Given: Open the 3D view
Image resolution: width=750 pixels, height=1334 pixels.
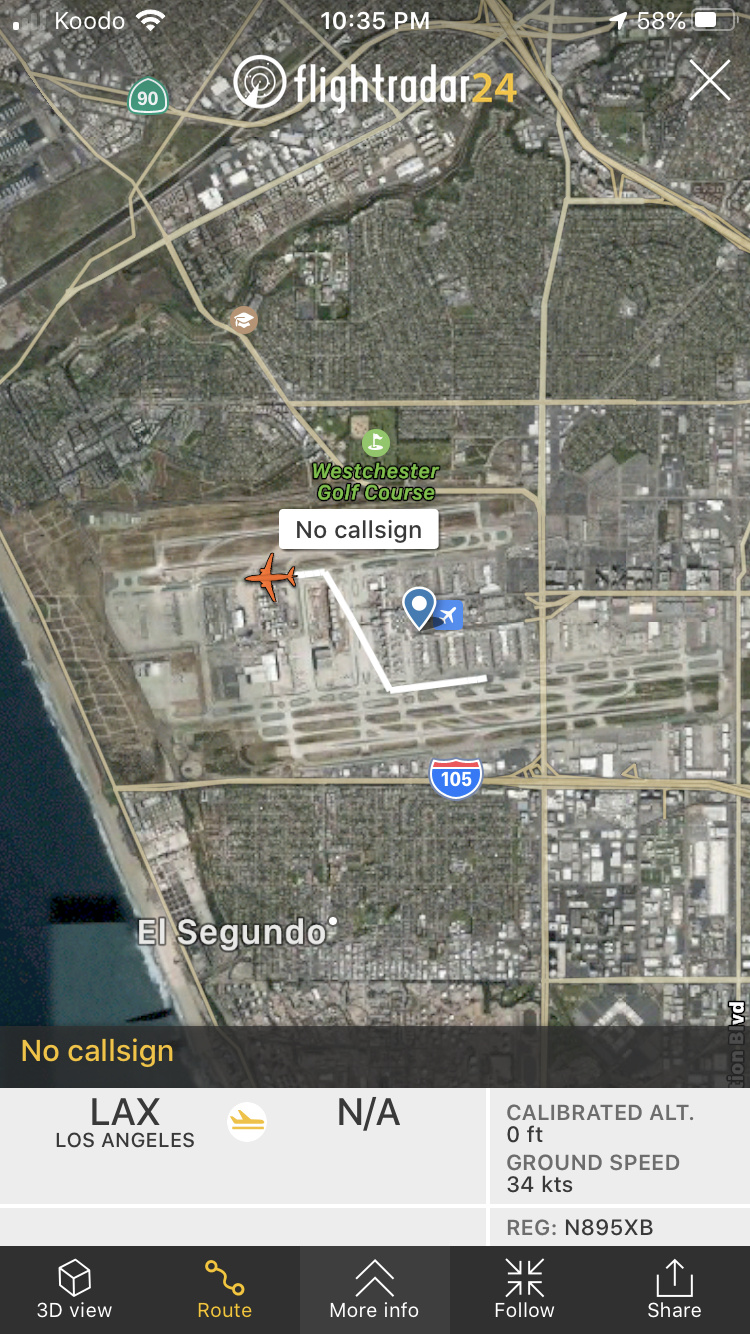Looking at the screenshot, I should 75,1290.
